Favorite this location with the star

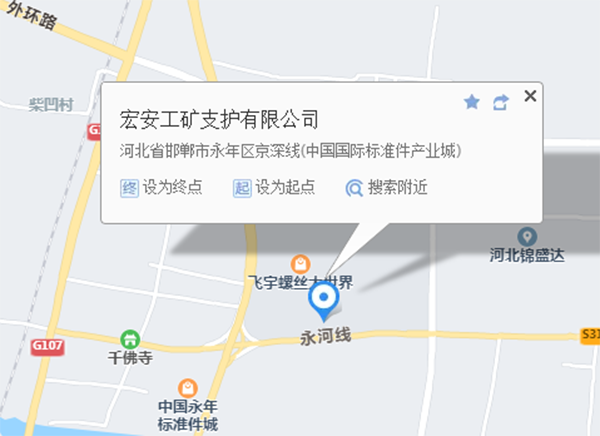472,102
